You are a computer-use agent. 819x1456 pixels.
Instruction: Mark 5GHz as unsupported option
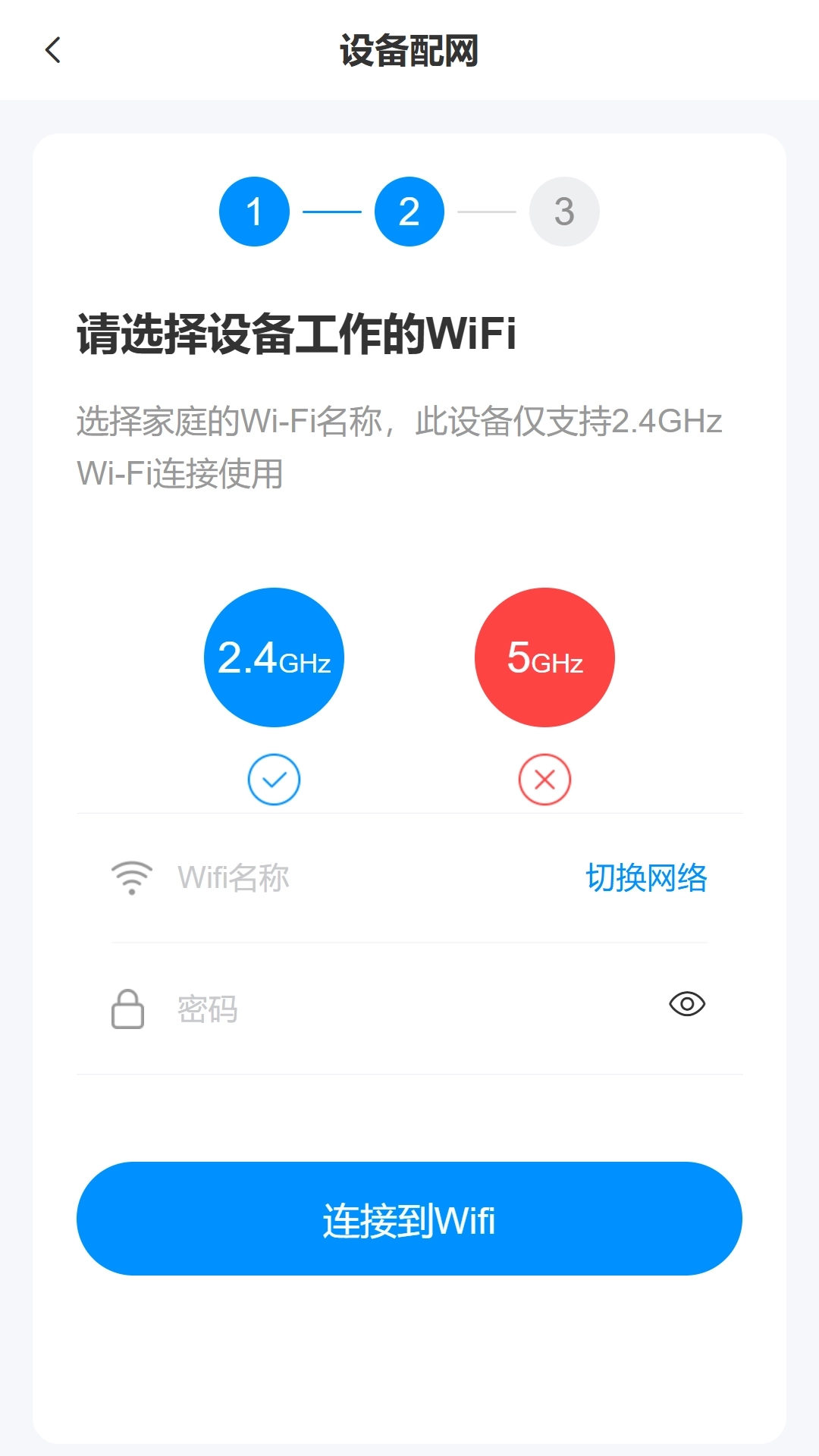click(x=544, y=657)
